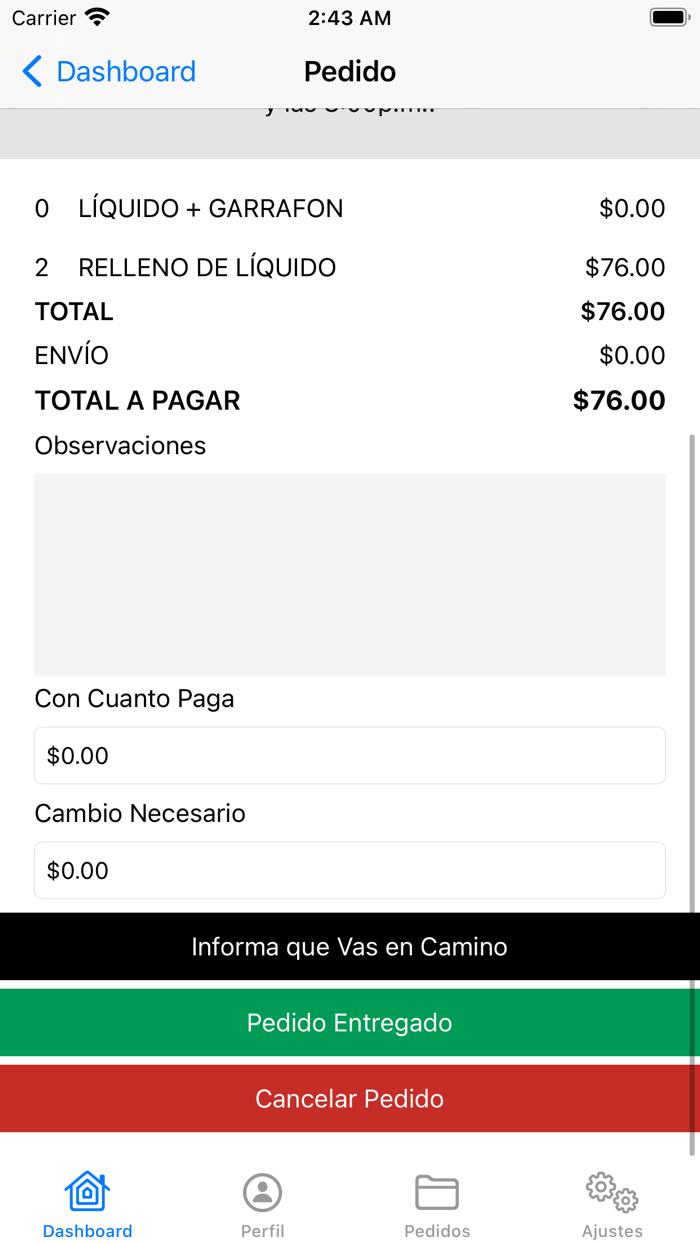
Task: Open the Ajustes tab
Action: click(612, 1204)
